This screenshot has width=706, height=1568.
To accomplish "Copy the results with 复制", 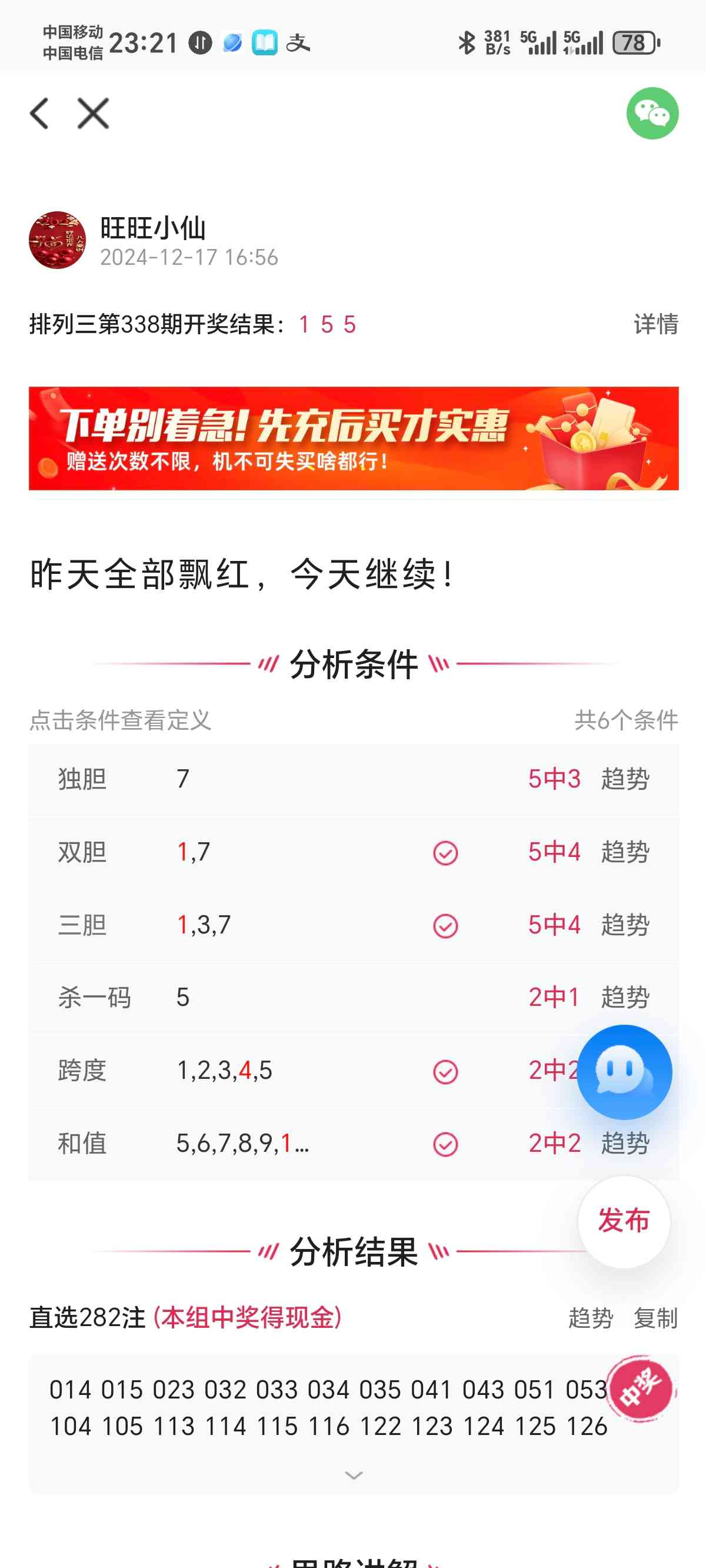I will 655,1318.
